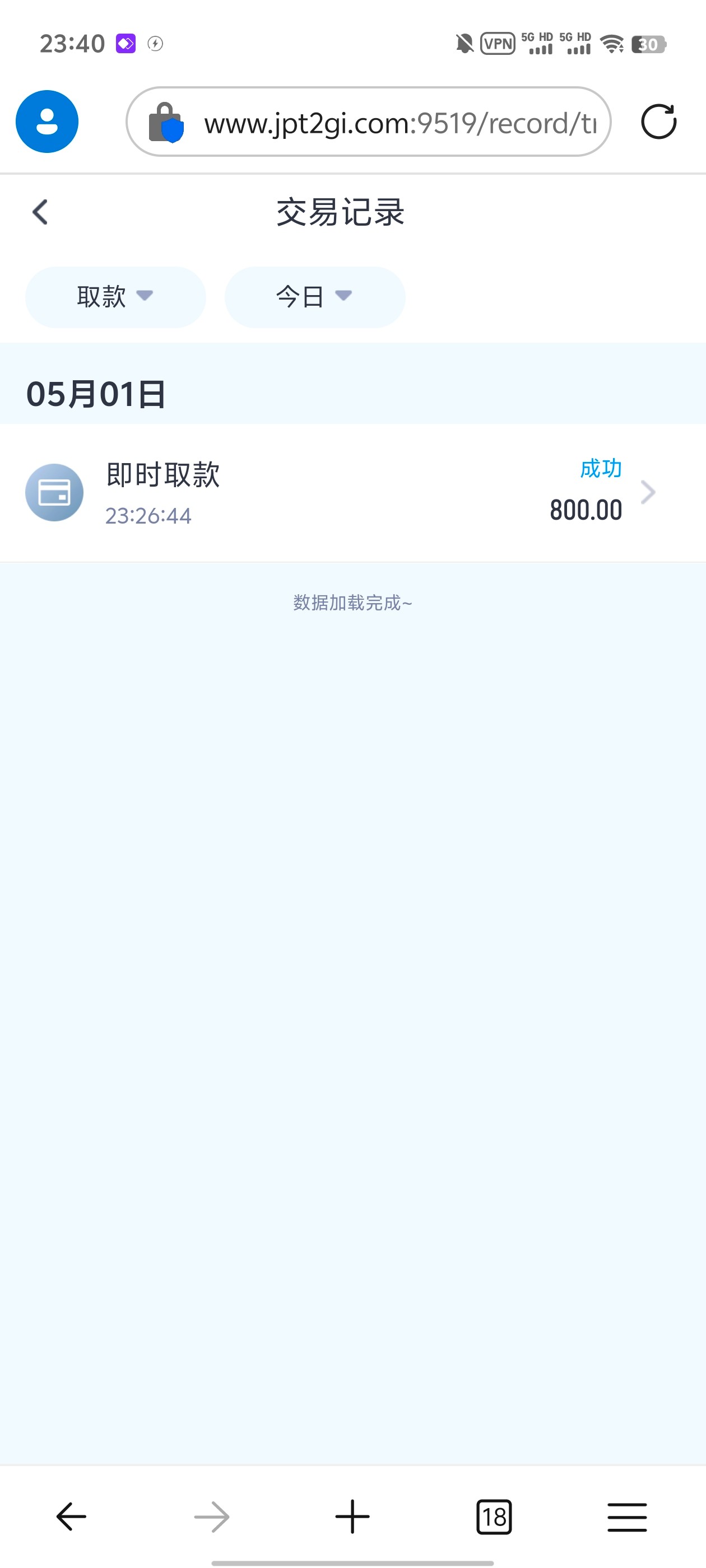
Task: Expand the 今日 date filter
Action: (x=314, y=297)
